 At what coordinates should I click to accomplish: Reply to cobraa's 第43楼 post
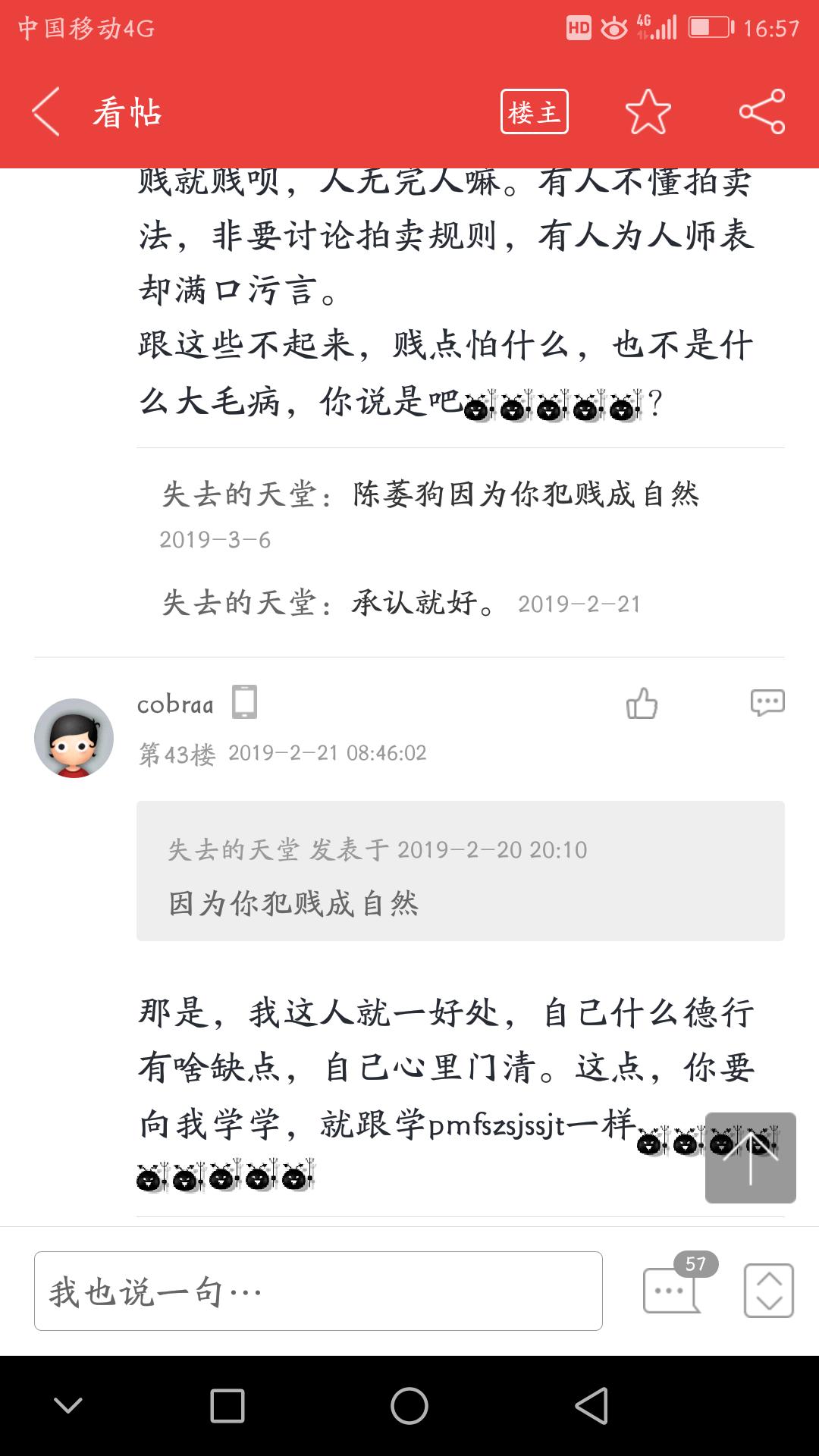point(767,703)
